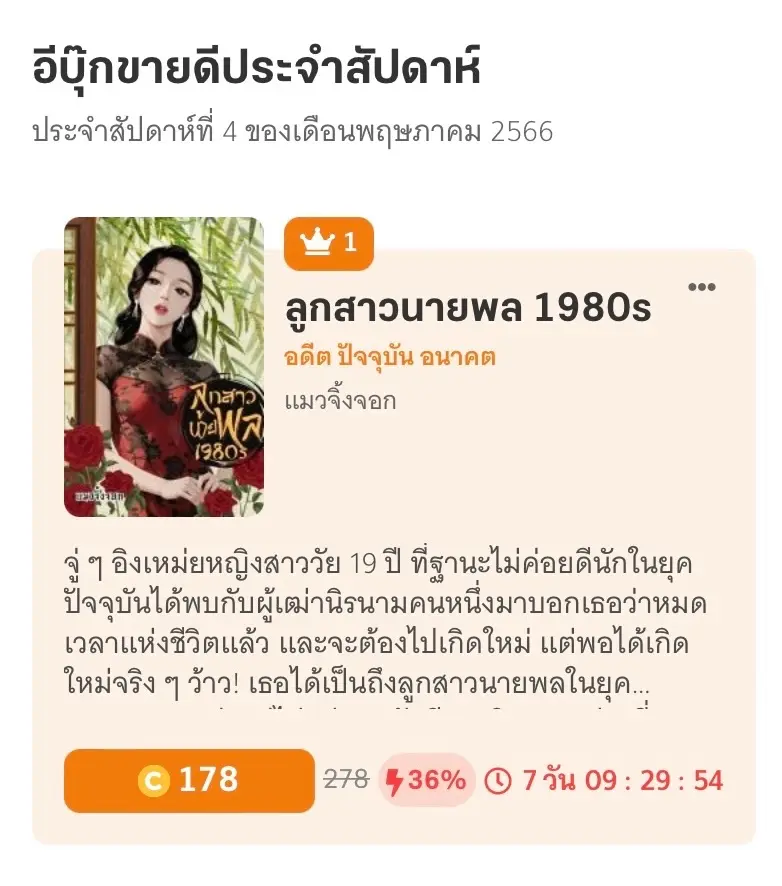View author แมวจิ้งจอก

340,402
